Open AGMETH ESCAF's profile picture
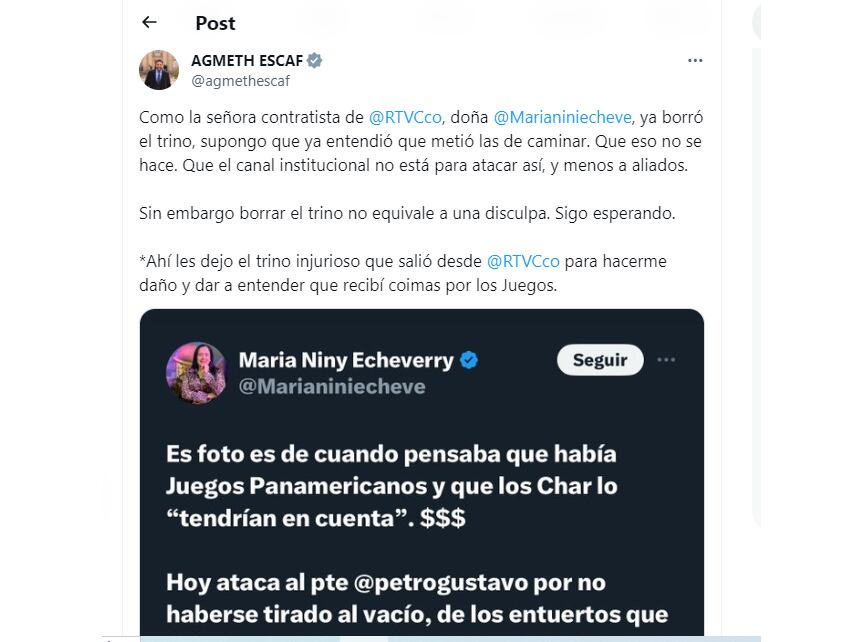 tap(159, 70)
